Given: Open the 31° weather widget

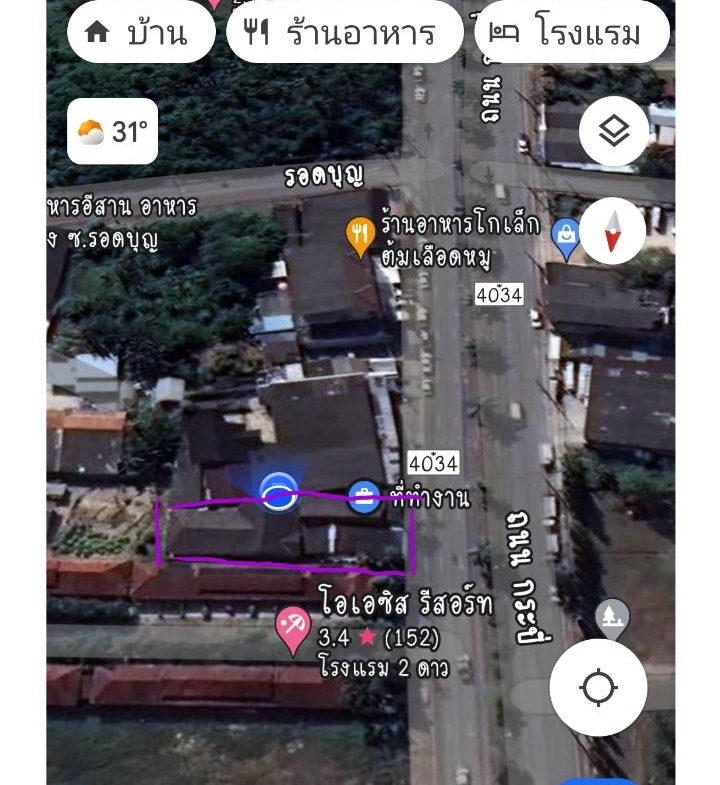Looking at the screenshot, I should click(112, 131).
